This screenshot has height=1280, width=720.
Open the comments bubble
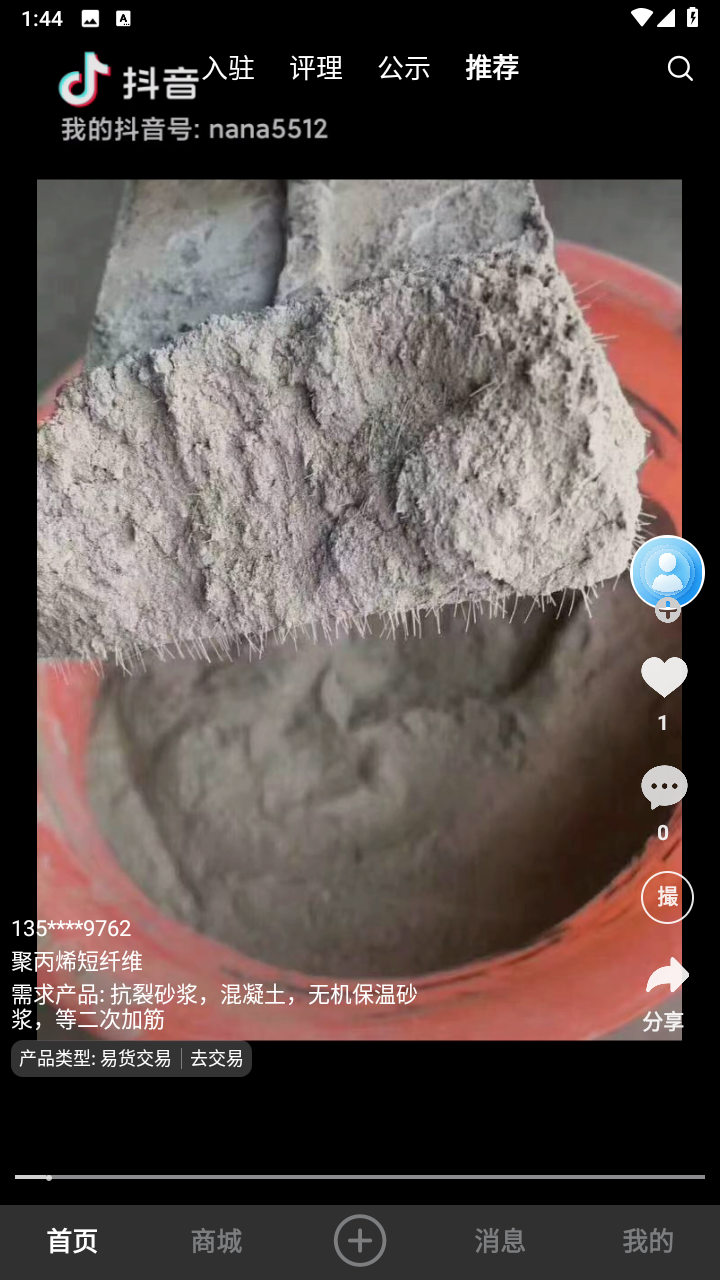pyautogui.click(x=664, y=788)
